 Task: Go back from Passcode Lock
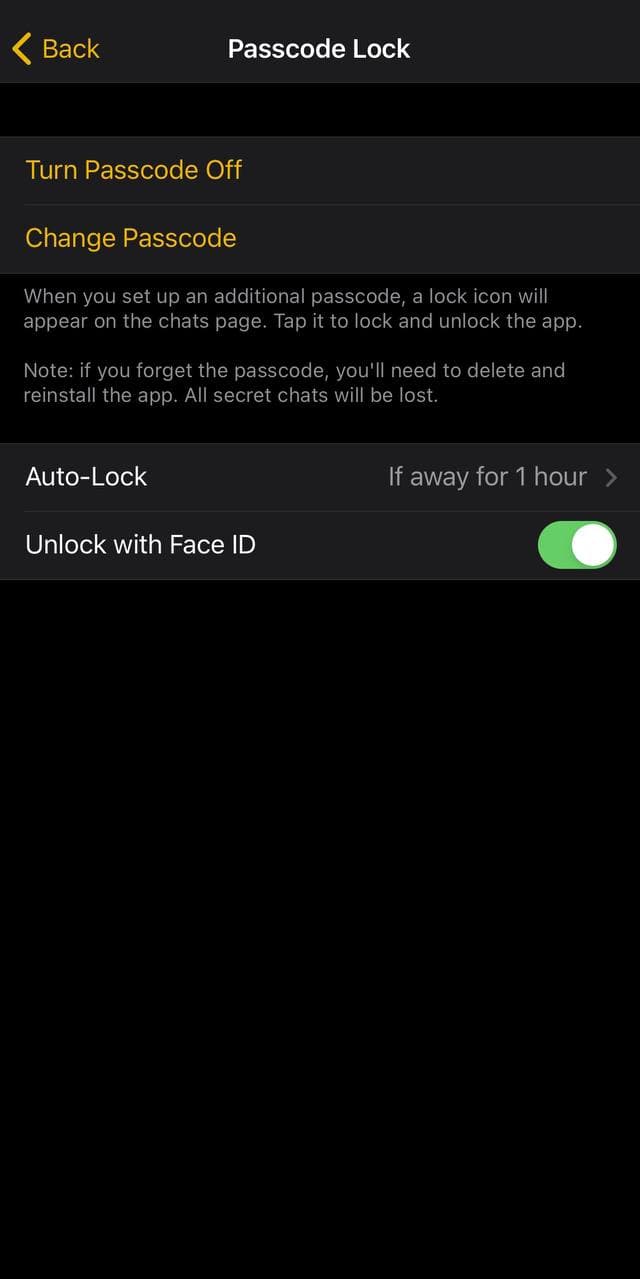pyautogui.click(x=56, y=48)
